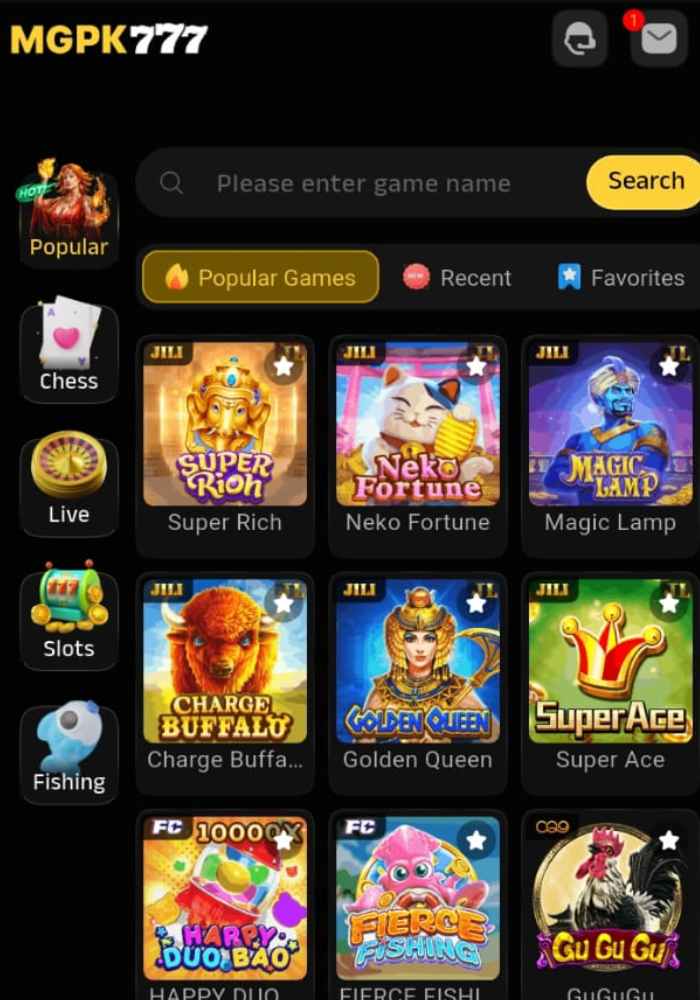Tap the game name search field

click(363, 183)
